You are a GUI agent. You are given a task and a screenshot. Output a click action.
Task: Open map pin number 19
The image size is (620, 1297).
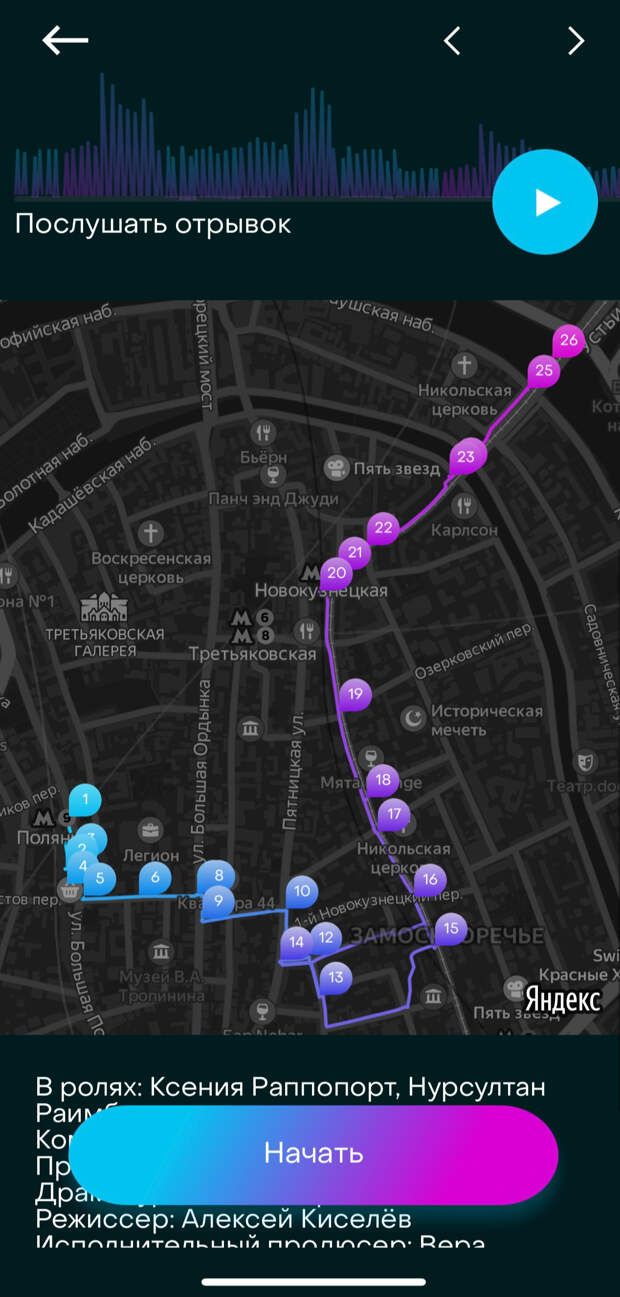[355, 693]
